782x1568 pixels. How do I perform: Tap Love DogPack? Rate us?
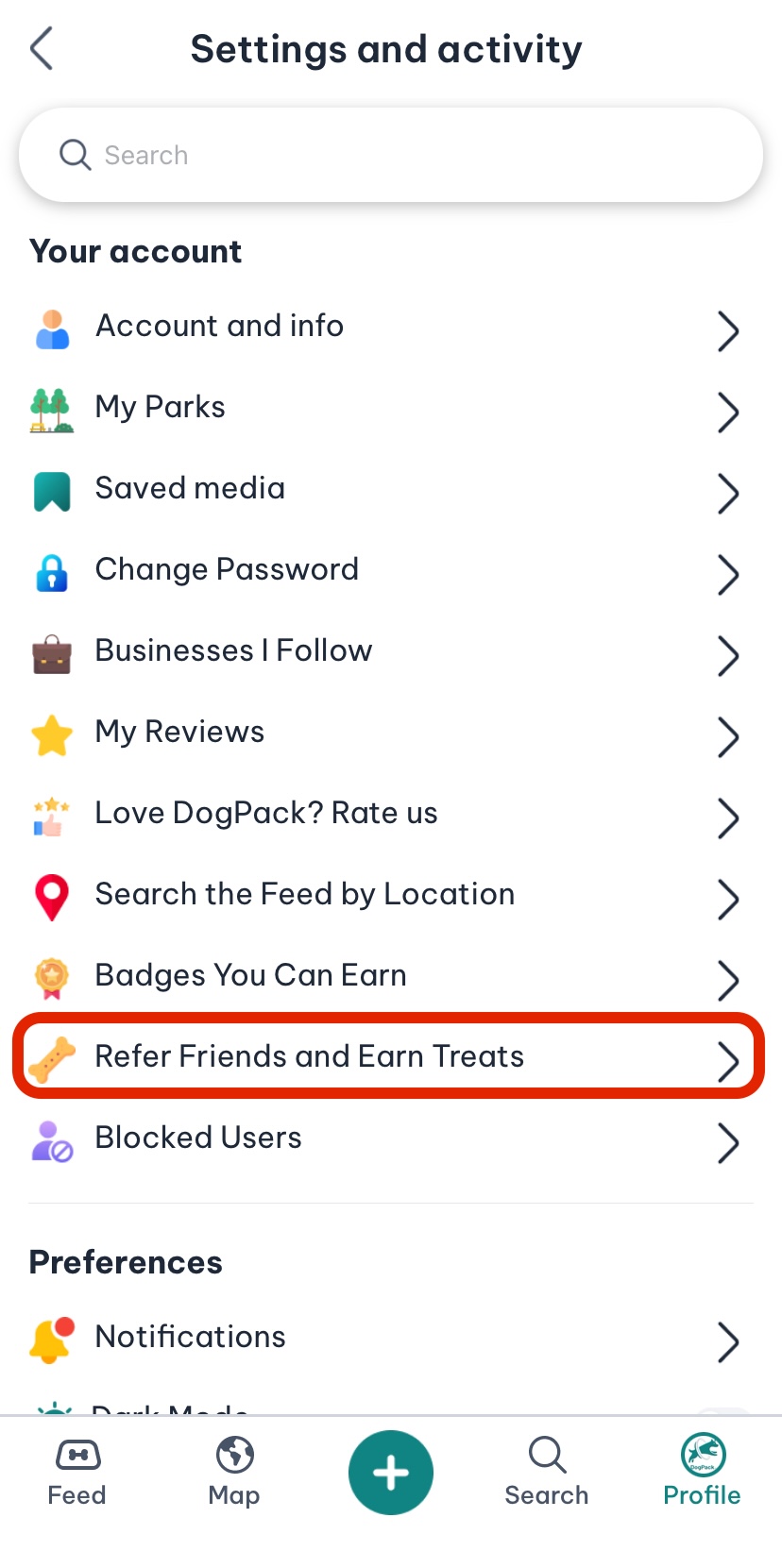pos(265,813)
